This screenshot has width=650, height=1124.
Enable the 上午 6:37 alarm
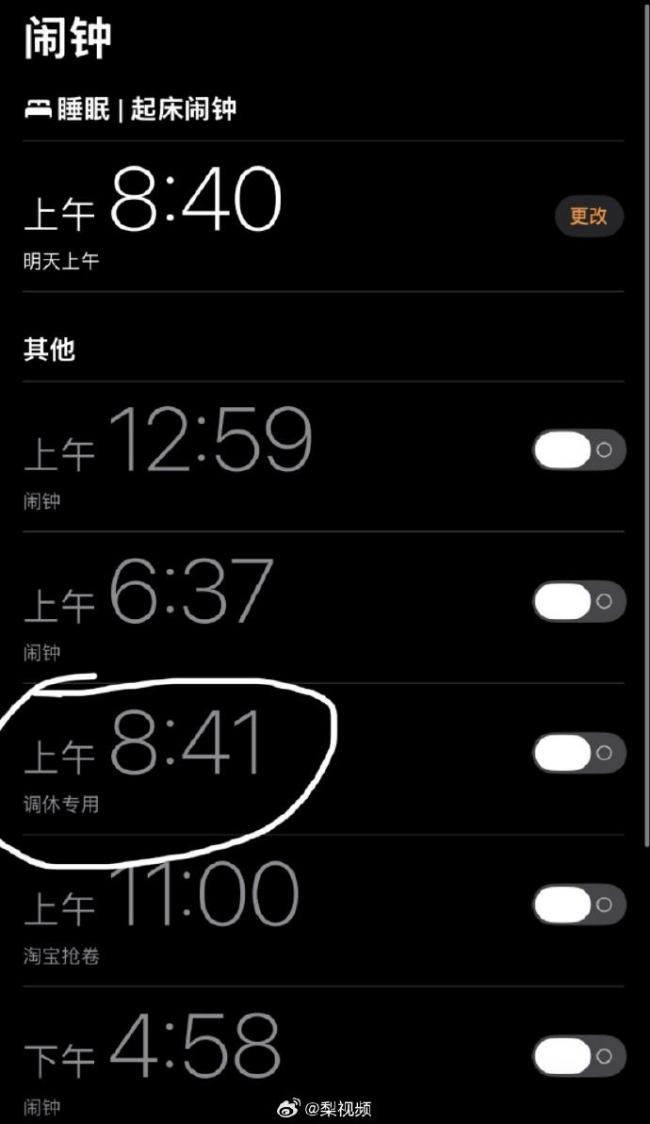tap(579, 601)
